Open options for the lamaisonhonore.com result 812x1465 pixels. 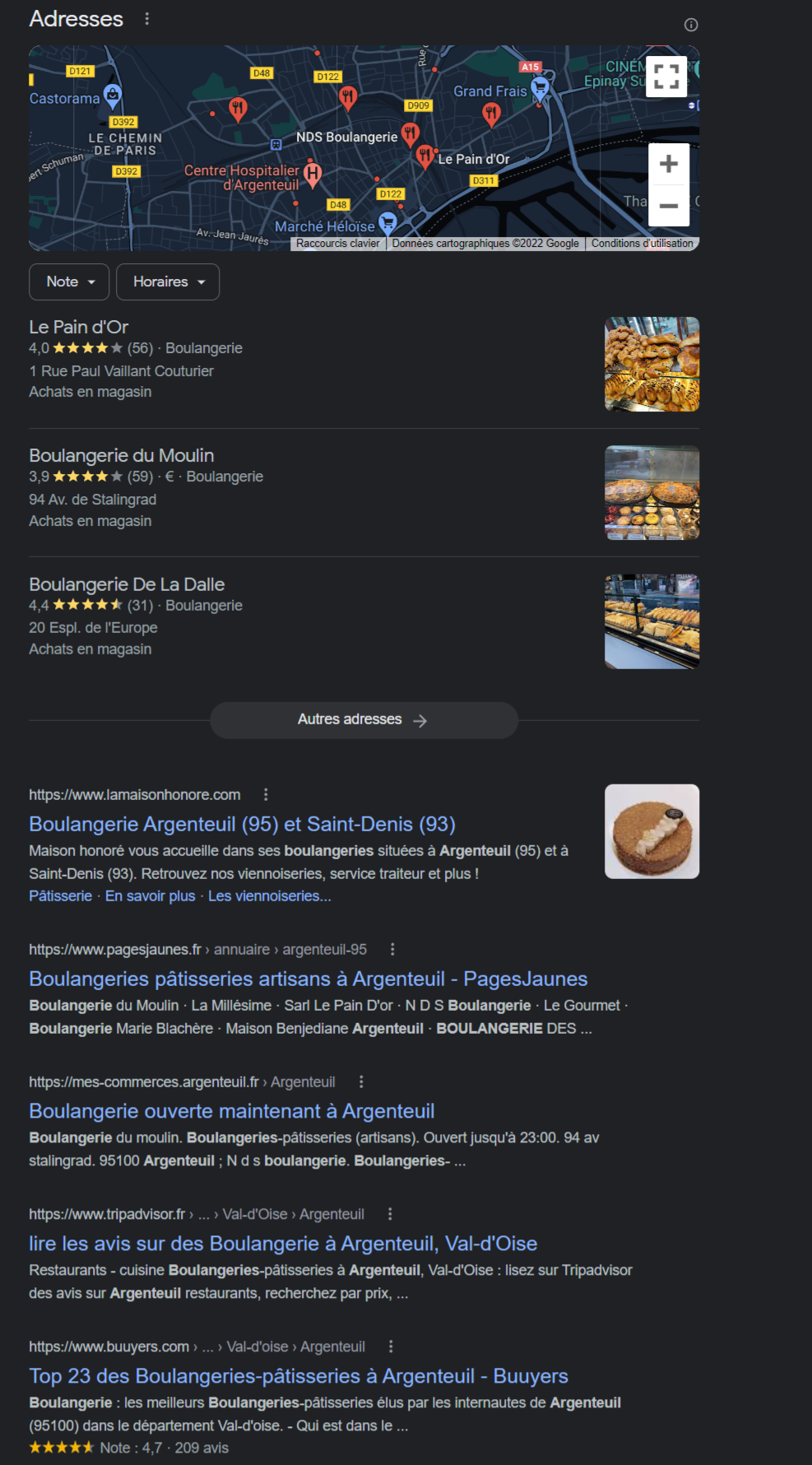pyautogui.click(x=266, y=794)
